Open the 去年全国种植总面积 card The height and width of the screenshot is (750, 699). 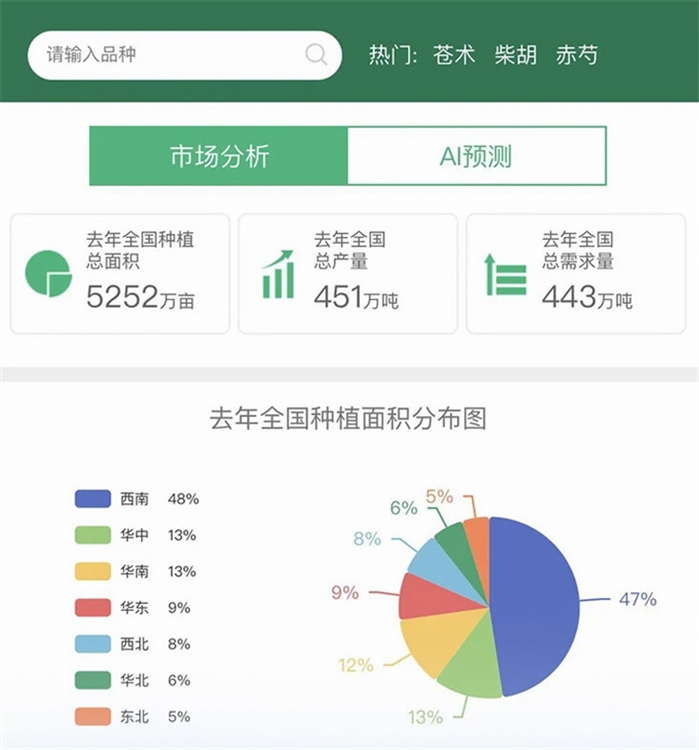pos(120,274)
